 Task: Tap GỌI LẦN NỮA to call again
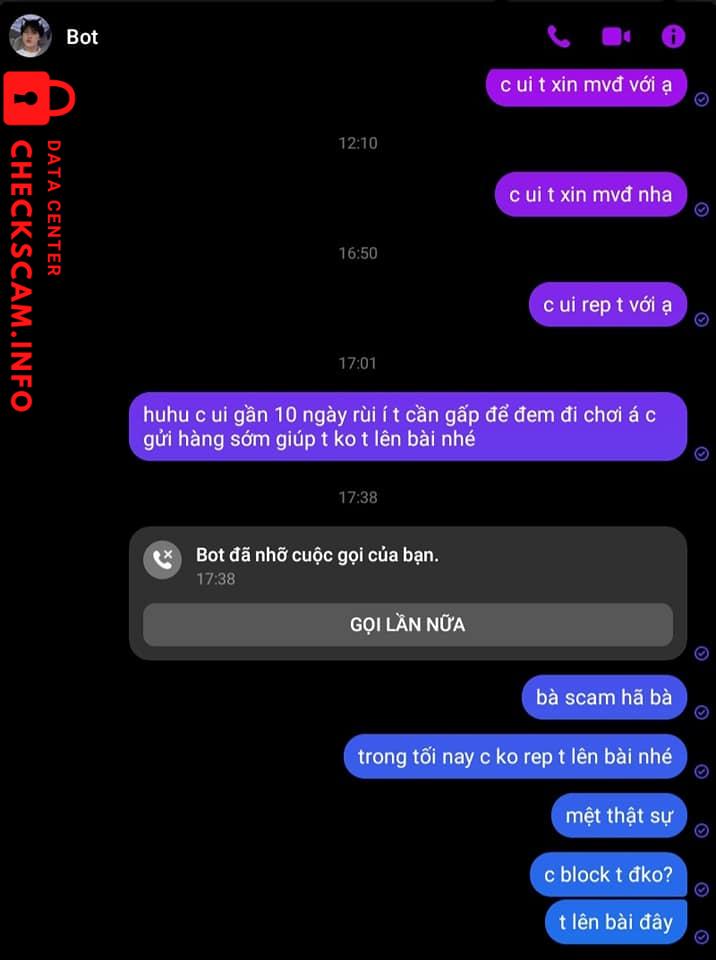tap(407, 625)
